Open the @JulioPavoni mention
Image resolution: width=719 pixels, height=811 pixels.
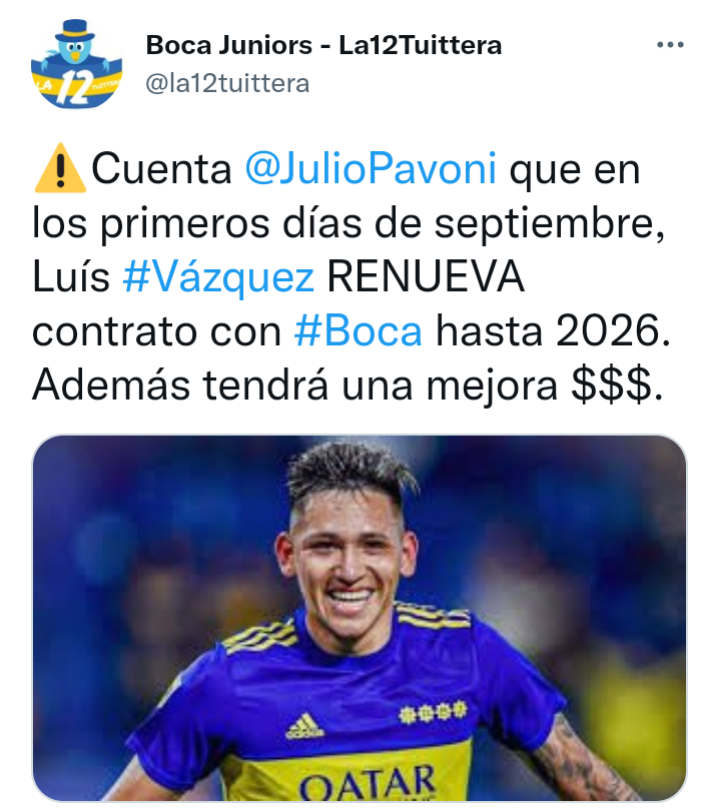pos(370,170)
